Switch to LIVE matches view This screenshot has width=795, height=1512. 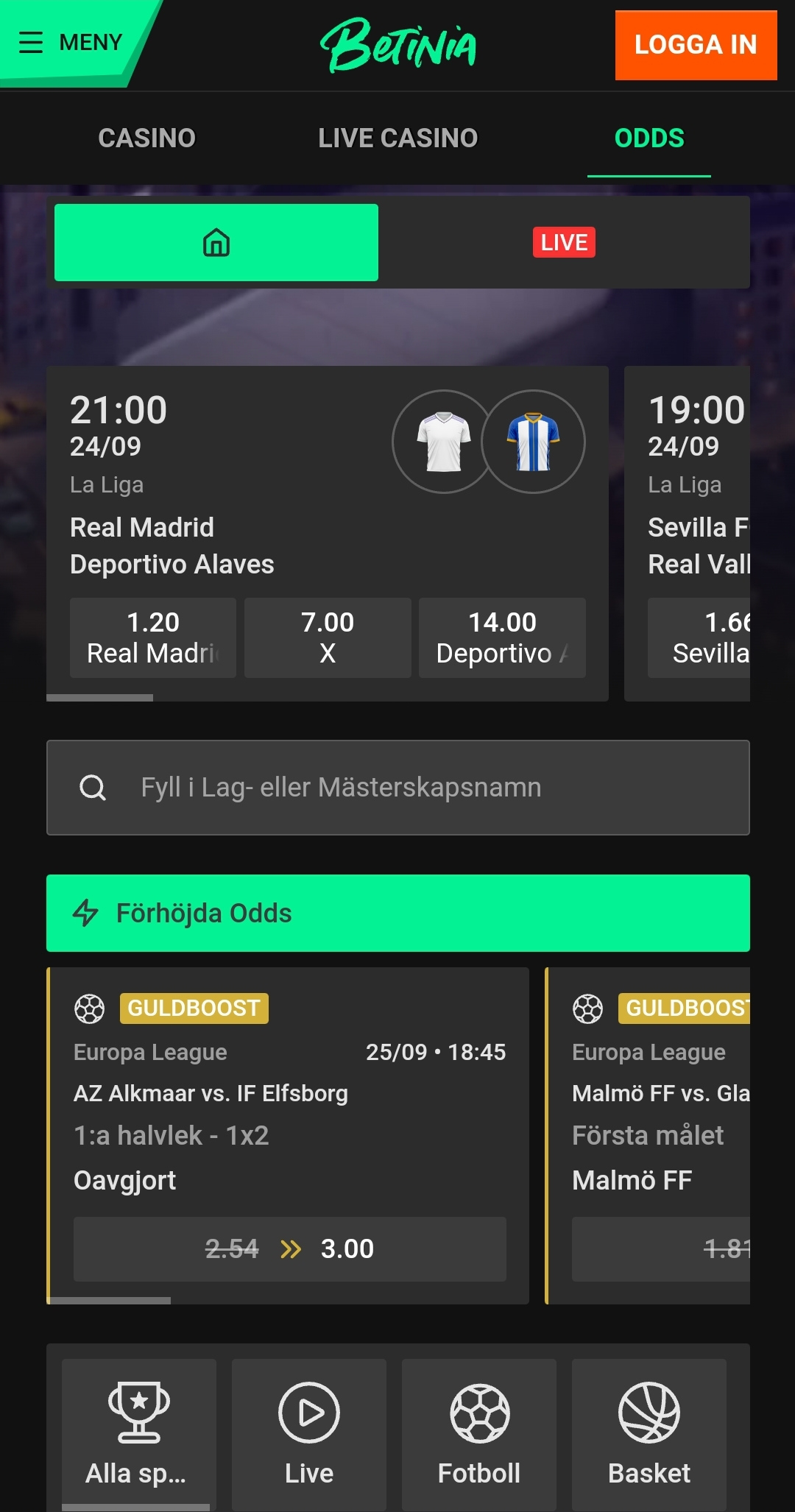click(x=563, y=242)
